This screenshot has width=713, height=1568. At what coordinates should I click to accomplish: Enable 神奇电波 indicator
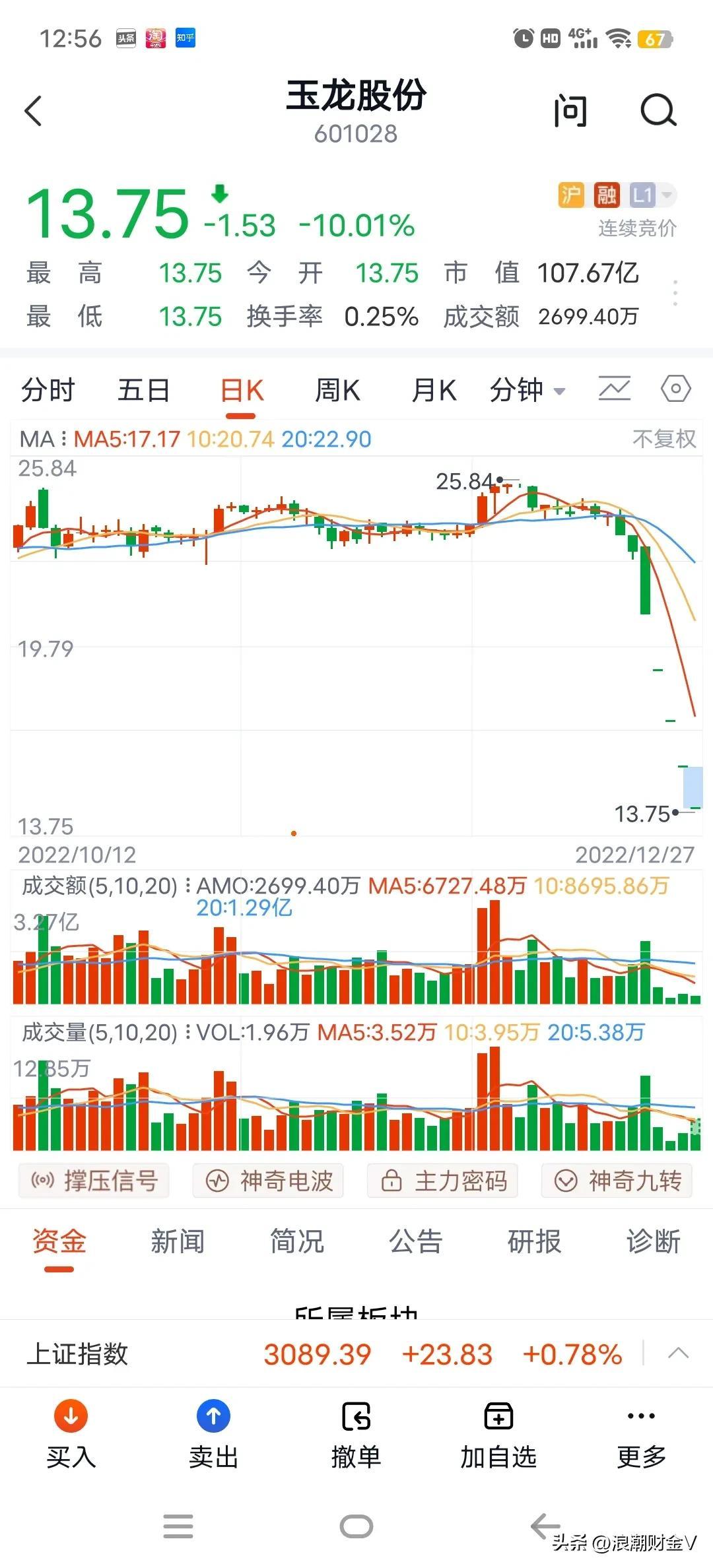268,1181
